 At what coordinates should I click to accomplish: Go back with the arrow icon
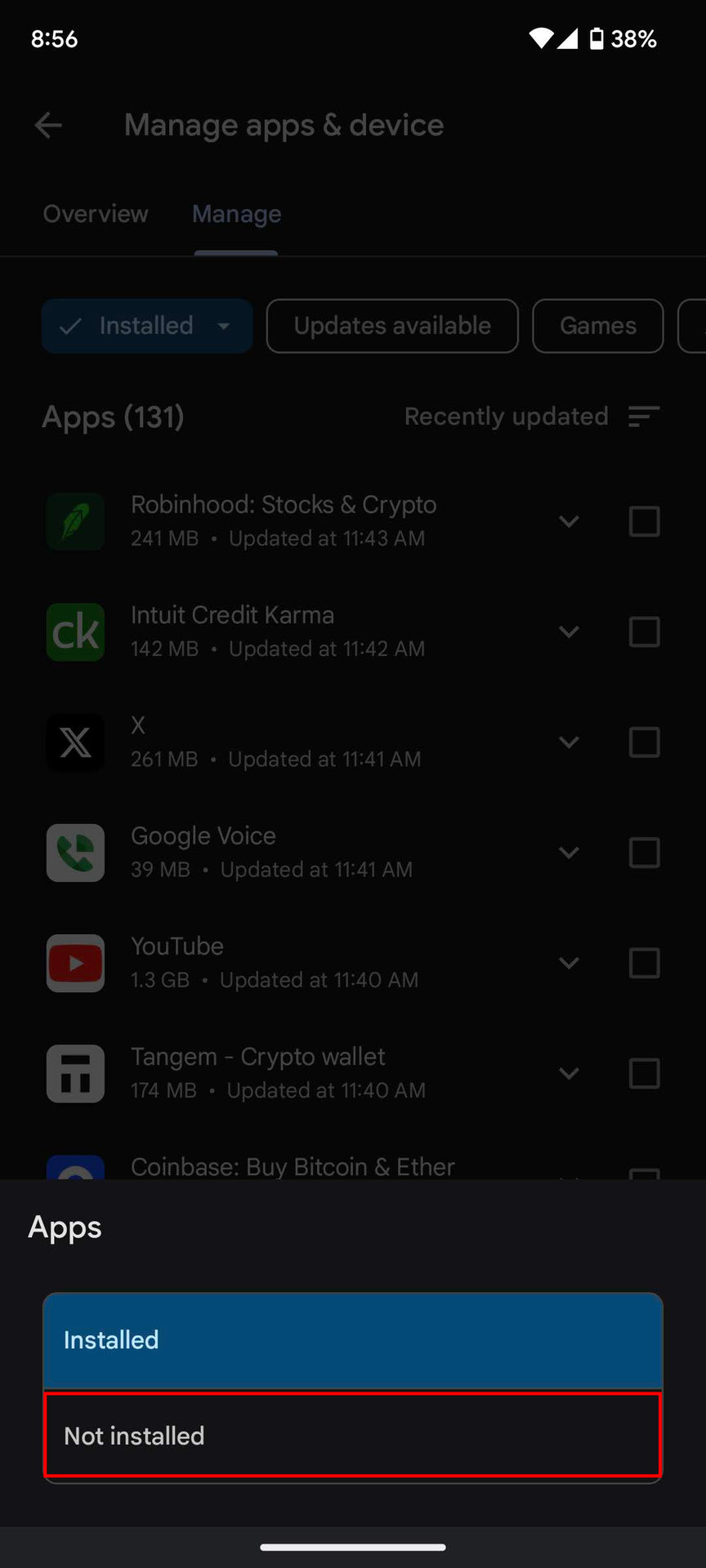coord(49,126)
